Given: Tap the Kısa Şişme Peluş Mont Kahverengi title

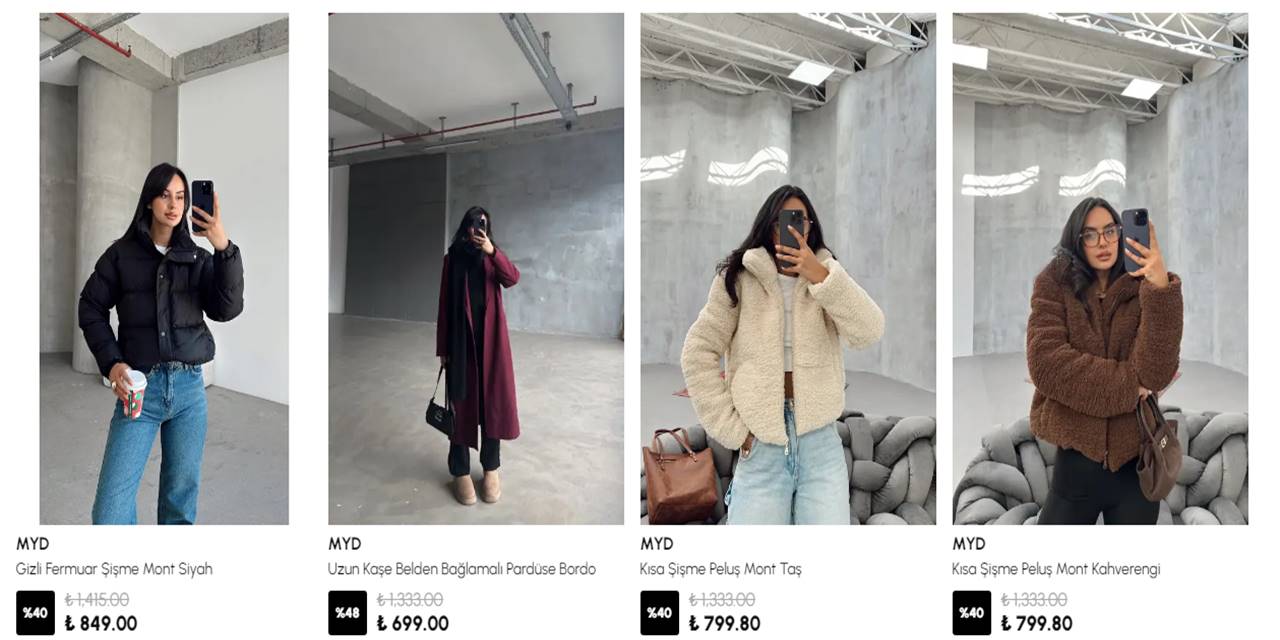Looking at the screenshot, I should click(1056, 569).
